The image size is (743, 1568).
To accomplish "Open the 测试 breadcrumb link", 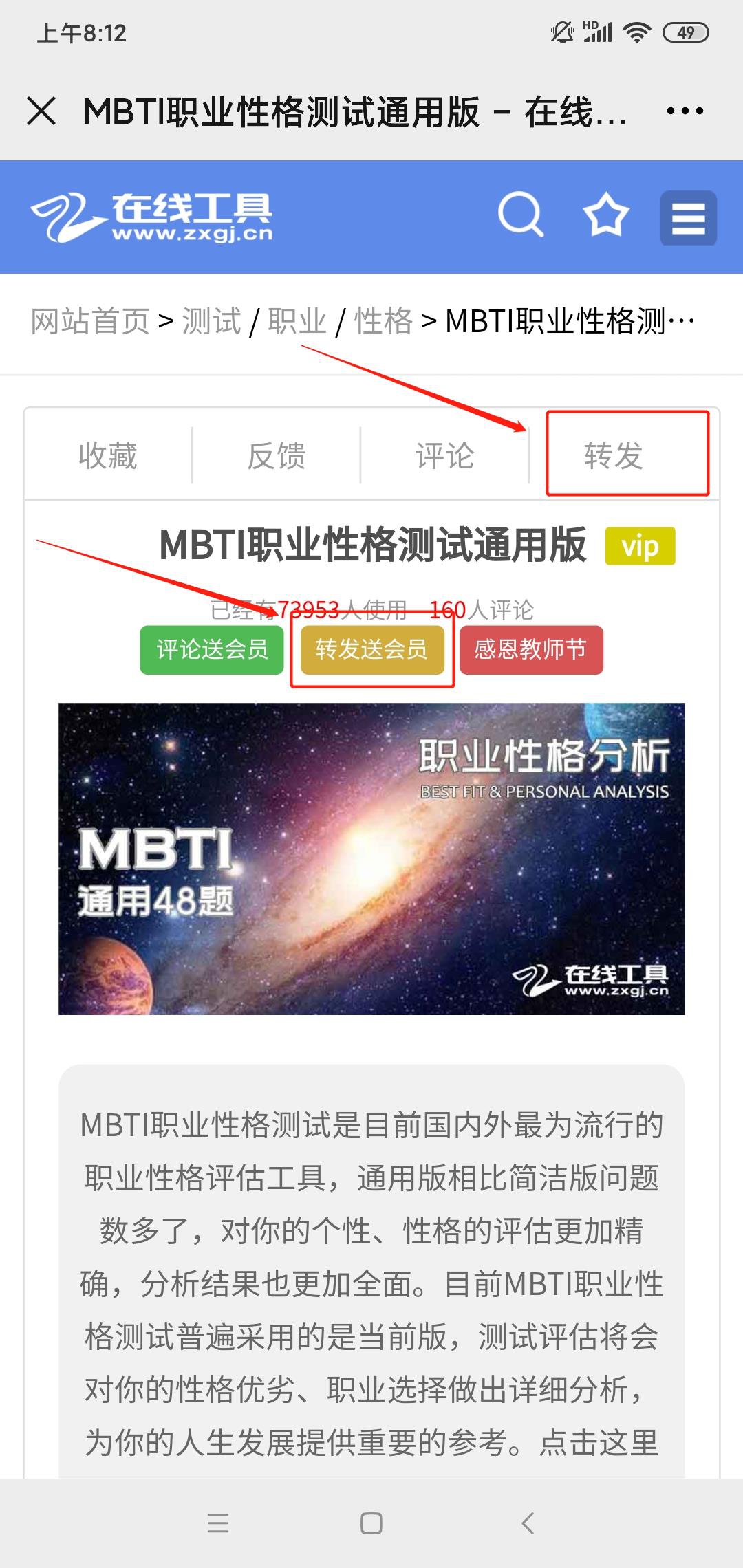I will [x=211, y=321].
